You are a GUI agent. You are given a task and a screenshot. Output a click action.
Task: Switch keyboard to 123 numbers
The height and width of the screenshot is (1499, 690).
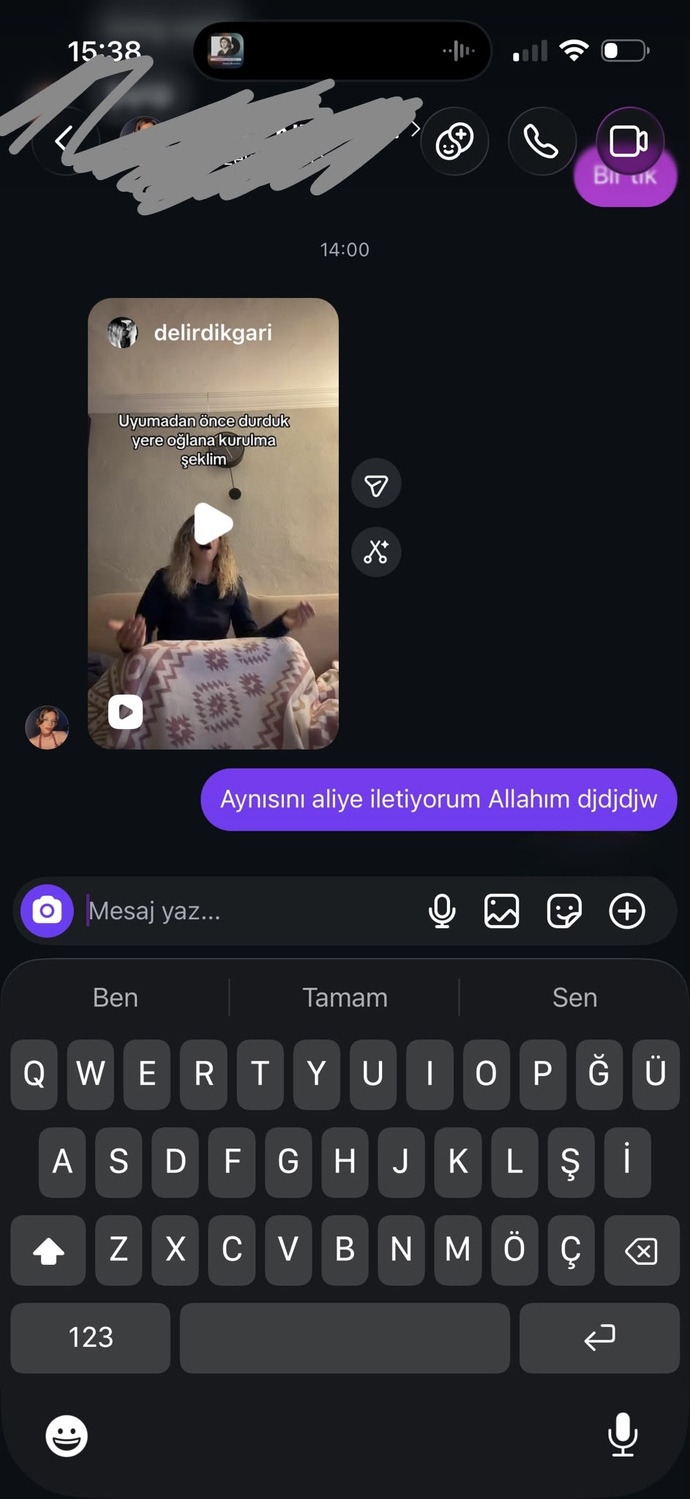point(90,1338)
